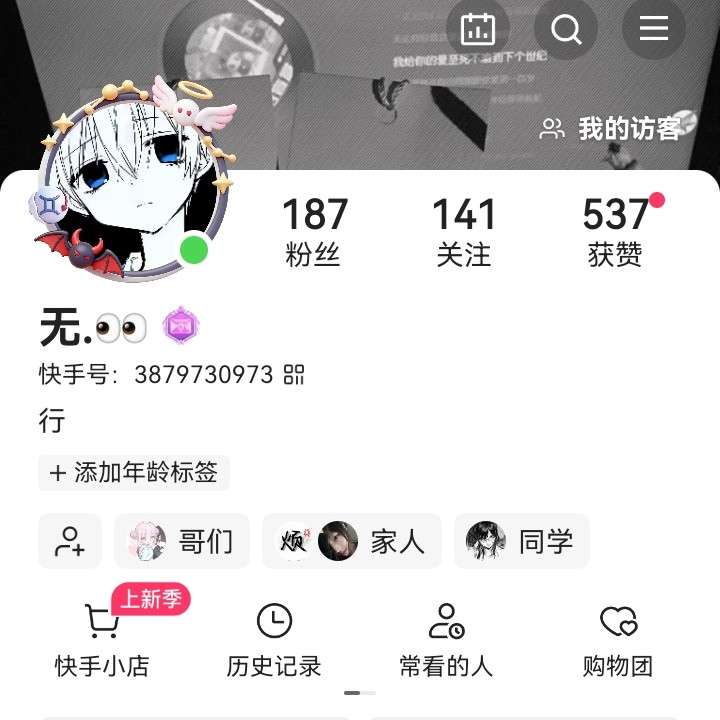This screenshot has height=720, width=720.
Task: View the 获赞 likes received
Action: point(614,232)
